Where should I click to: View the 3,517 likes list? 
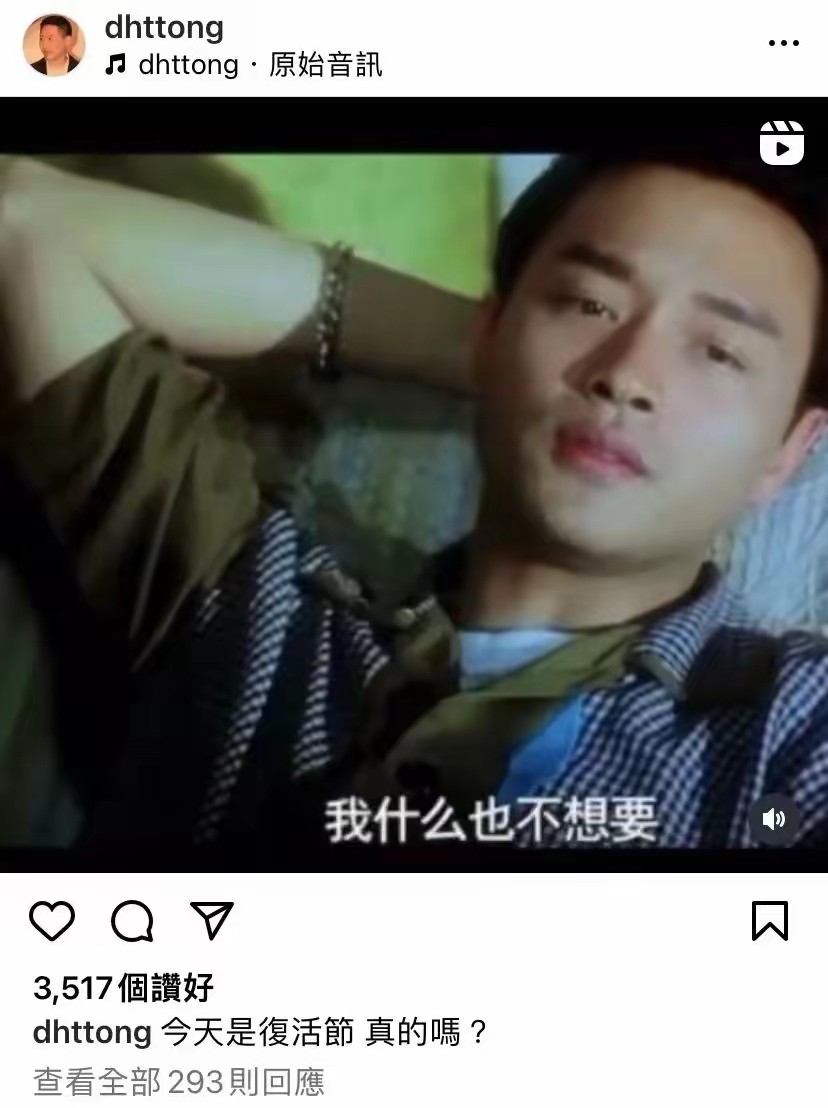coord(124,988)
